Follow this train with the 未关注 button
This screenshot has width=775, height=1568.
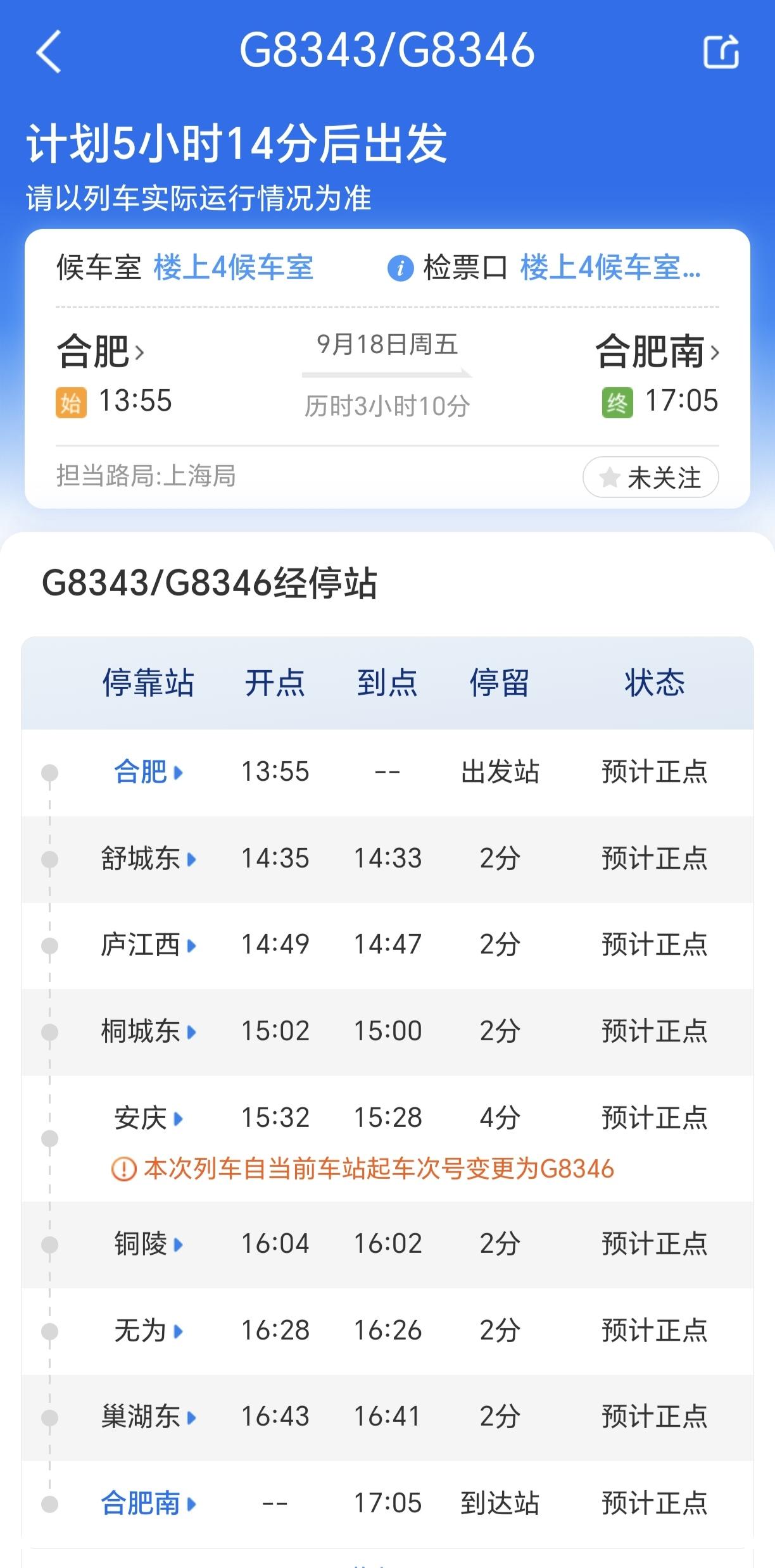(x=650, y=477)
